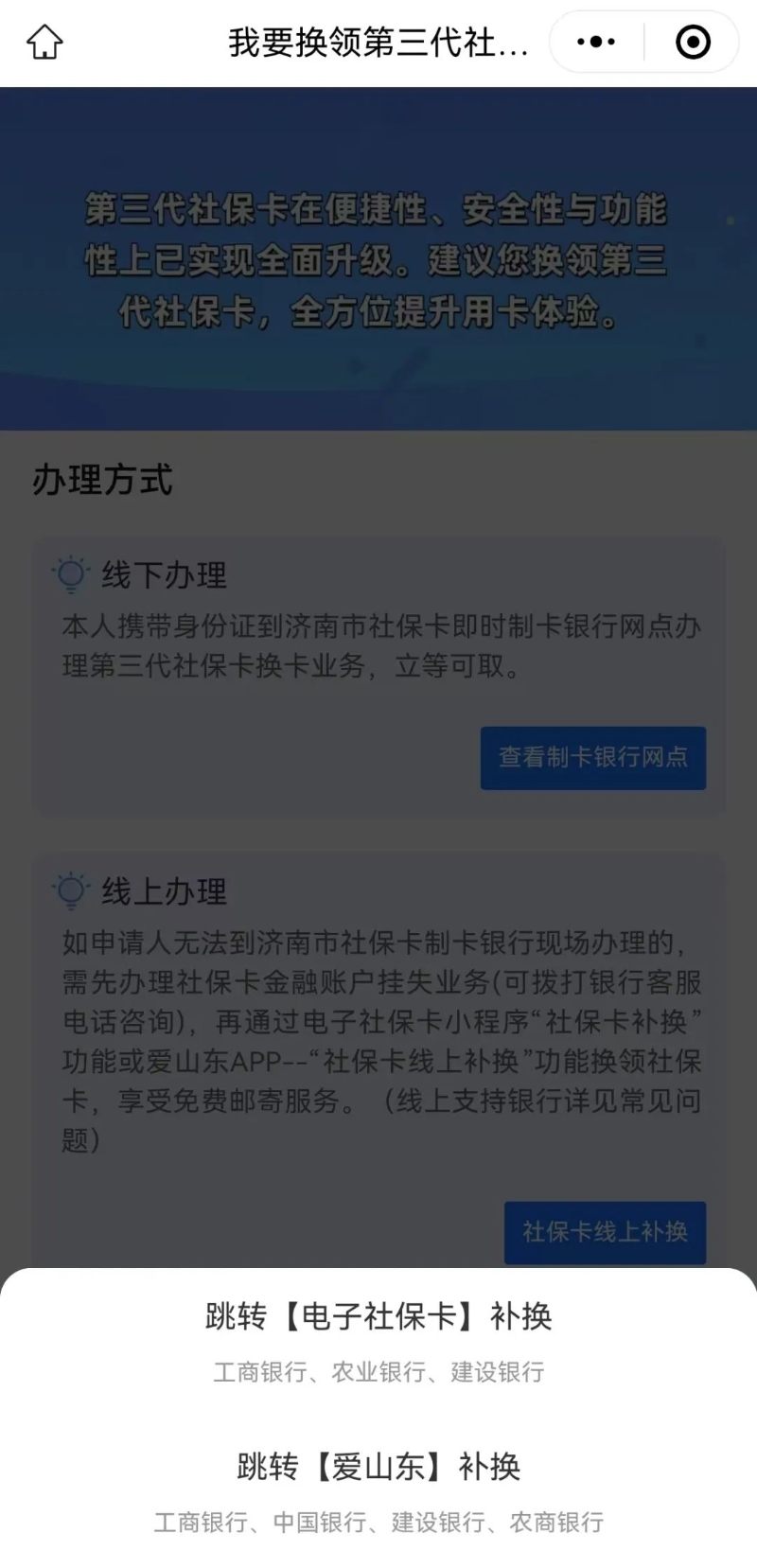757x1568 pixels.
Task: Go to the mini program home icon
Action: pyautogui.click(x=44, y=42)
